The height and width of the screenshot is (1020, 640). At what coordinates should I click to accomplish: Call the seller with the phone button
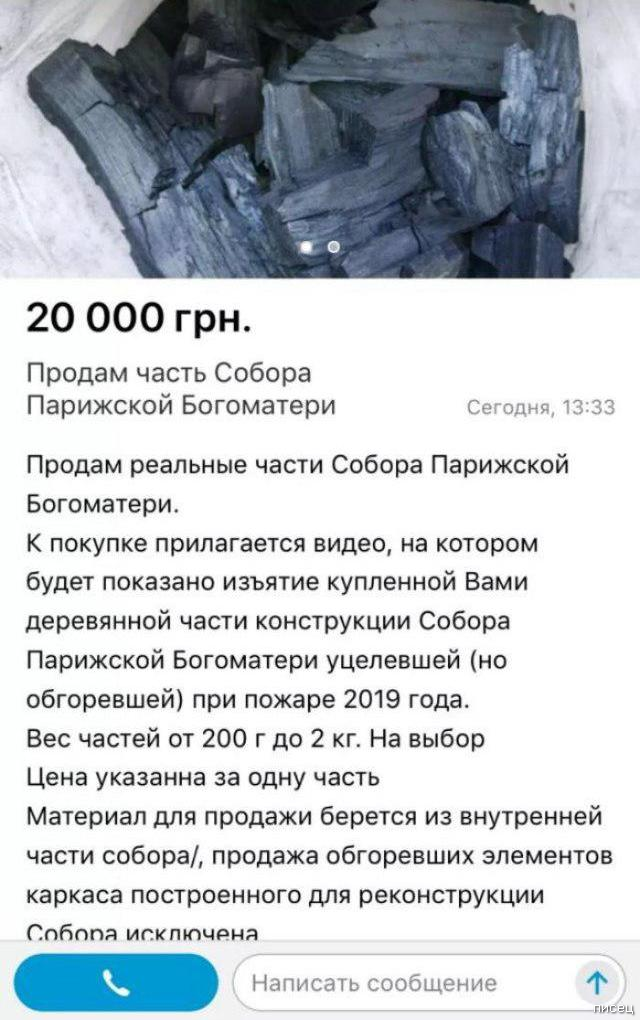coord(116,982)
